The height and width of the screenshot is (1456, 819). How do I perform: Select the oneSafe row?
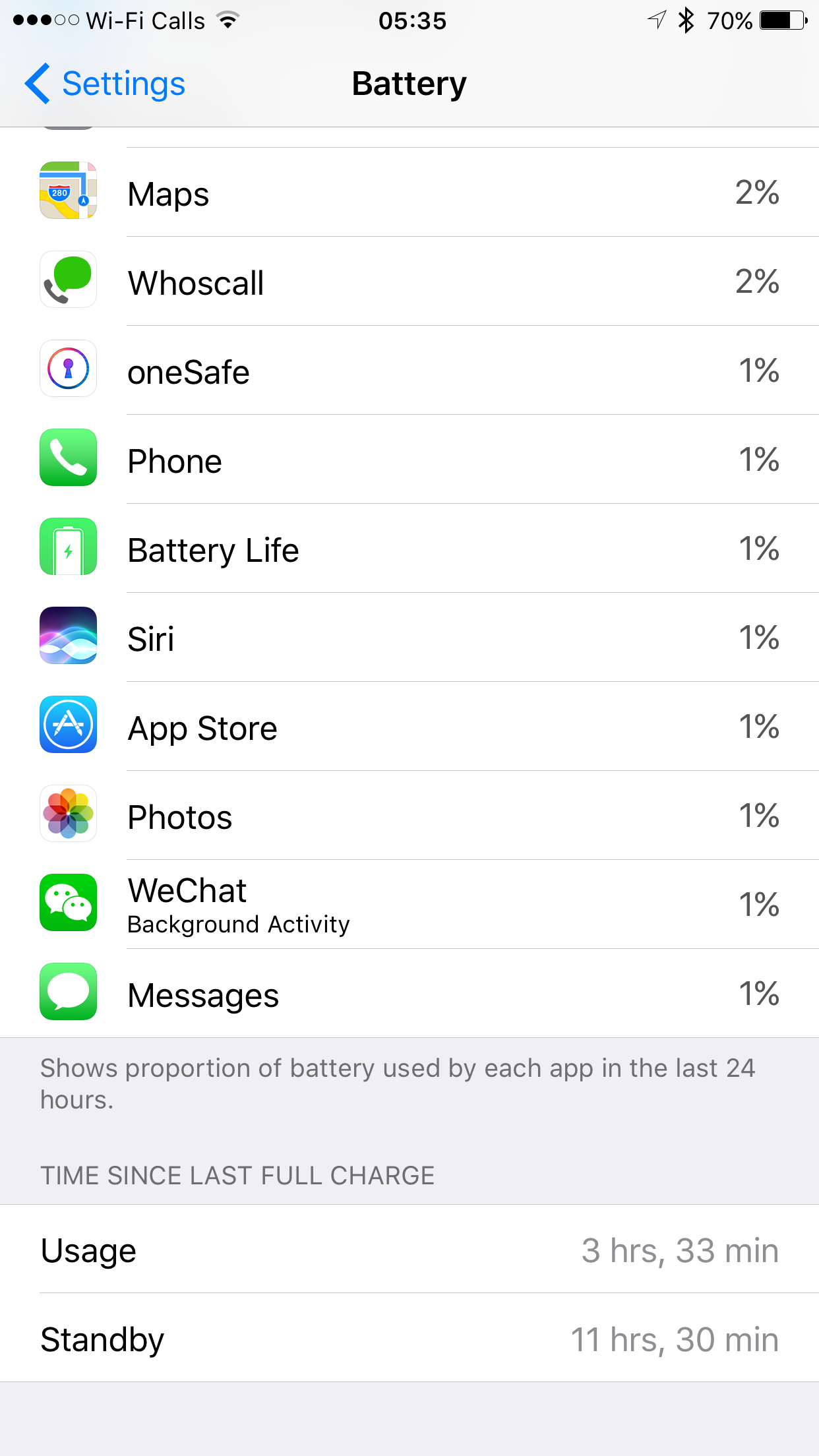tap(409, 371)
